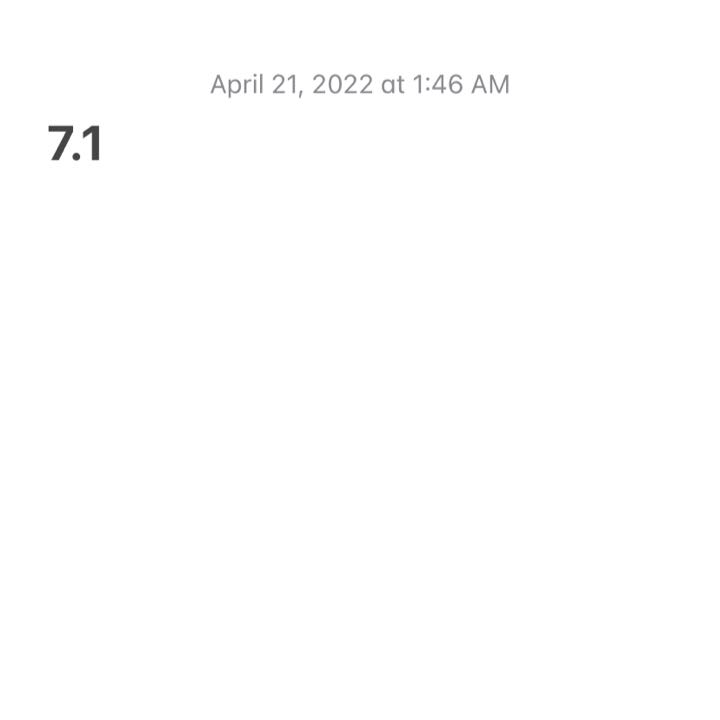Tap the note text 7.1 to edit
720x720 pixels.
click(75, 144)
